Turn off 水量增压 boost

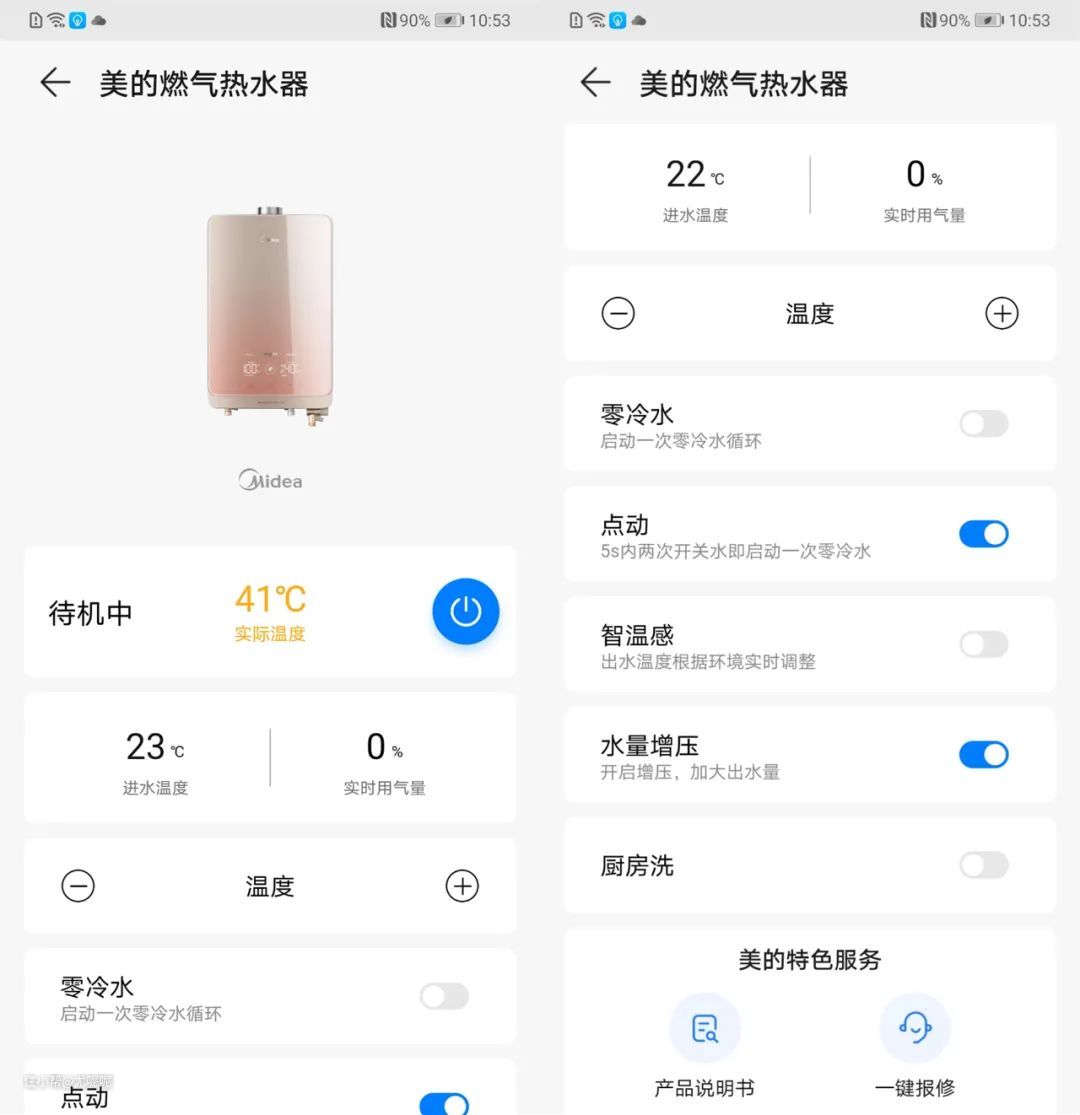pyautogui.click(x=983, y=755)
